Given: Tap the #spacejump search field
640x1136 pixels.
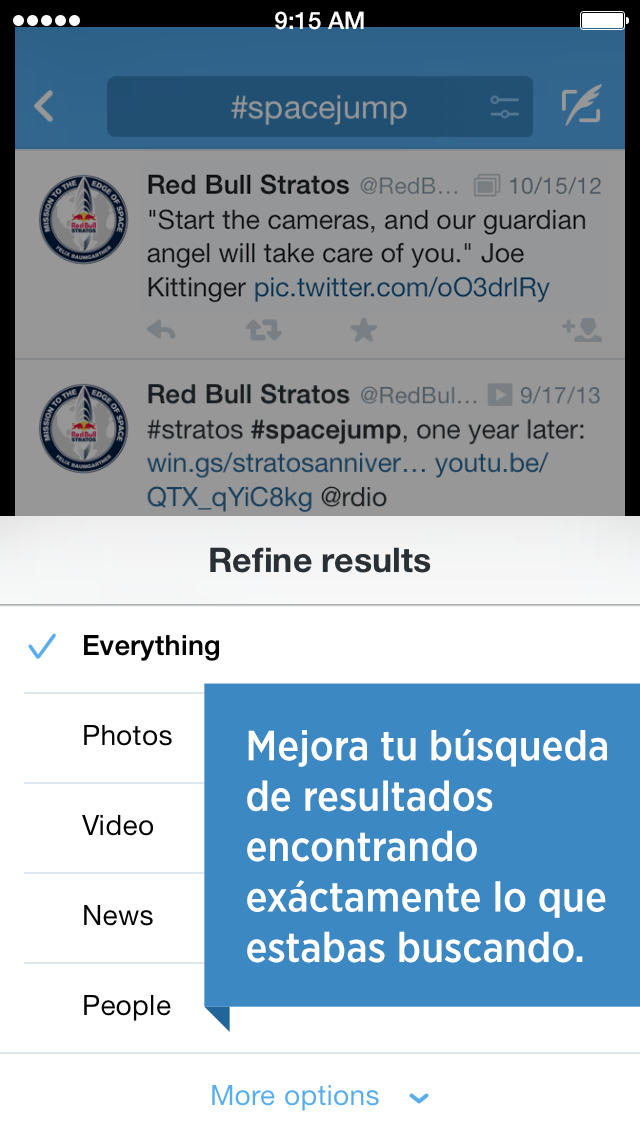Looking at the screenshot, I should (320, 106).
